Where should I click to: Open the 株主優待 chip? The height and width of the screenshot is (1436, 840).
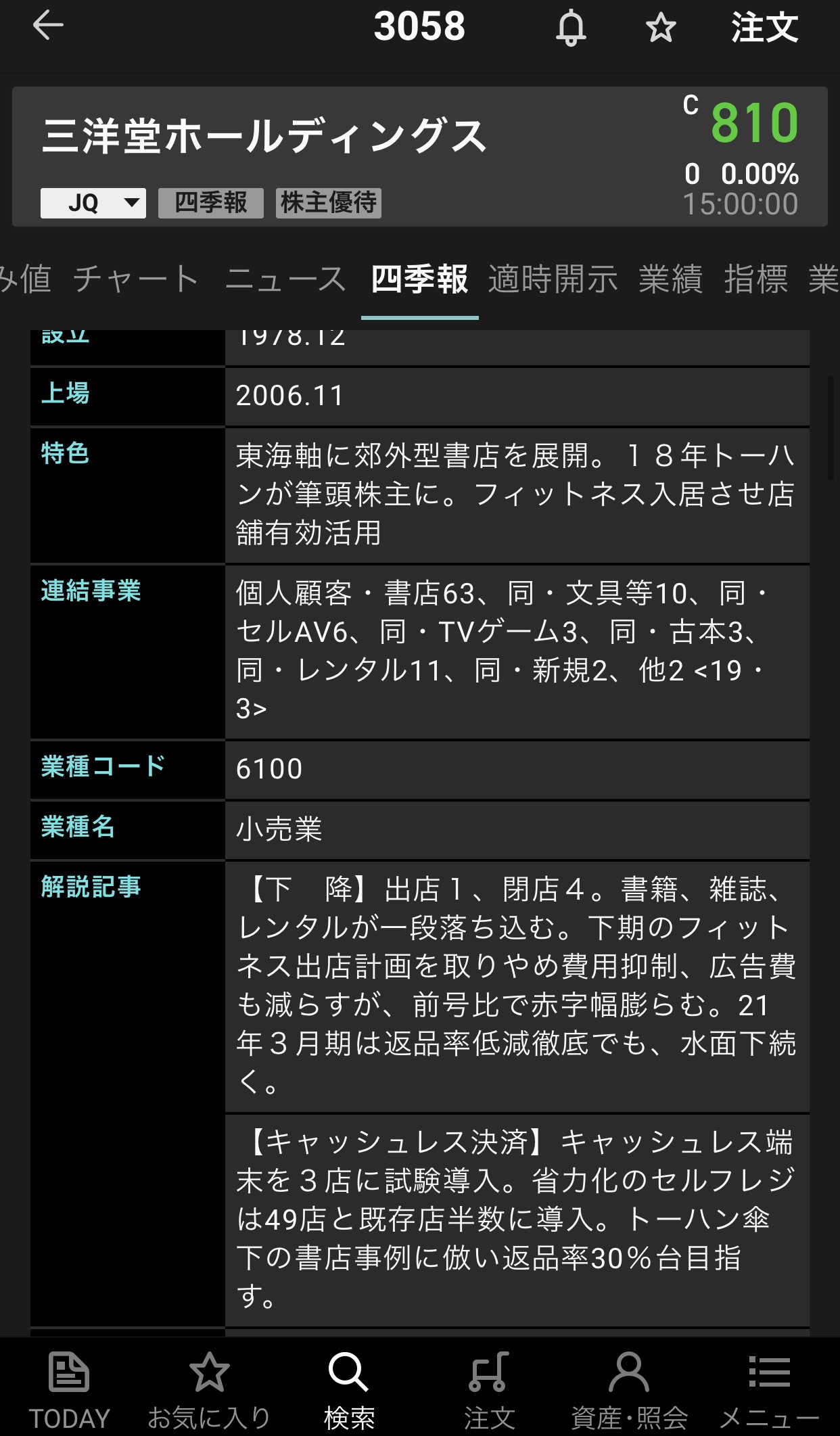click(x=329, y=203)
